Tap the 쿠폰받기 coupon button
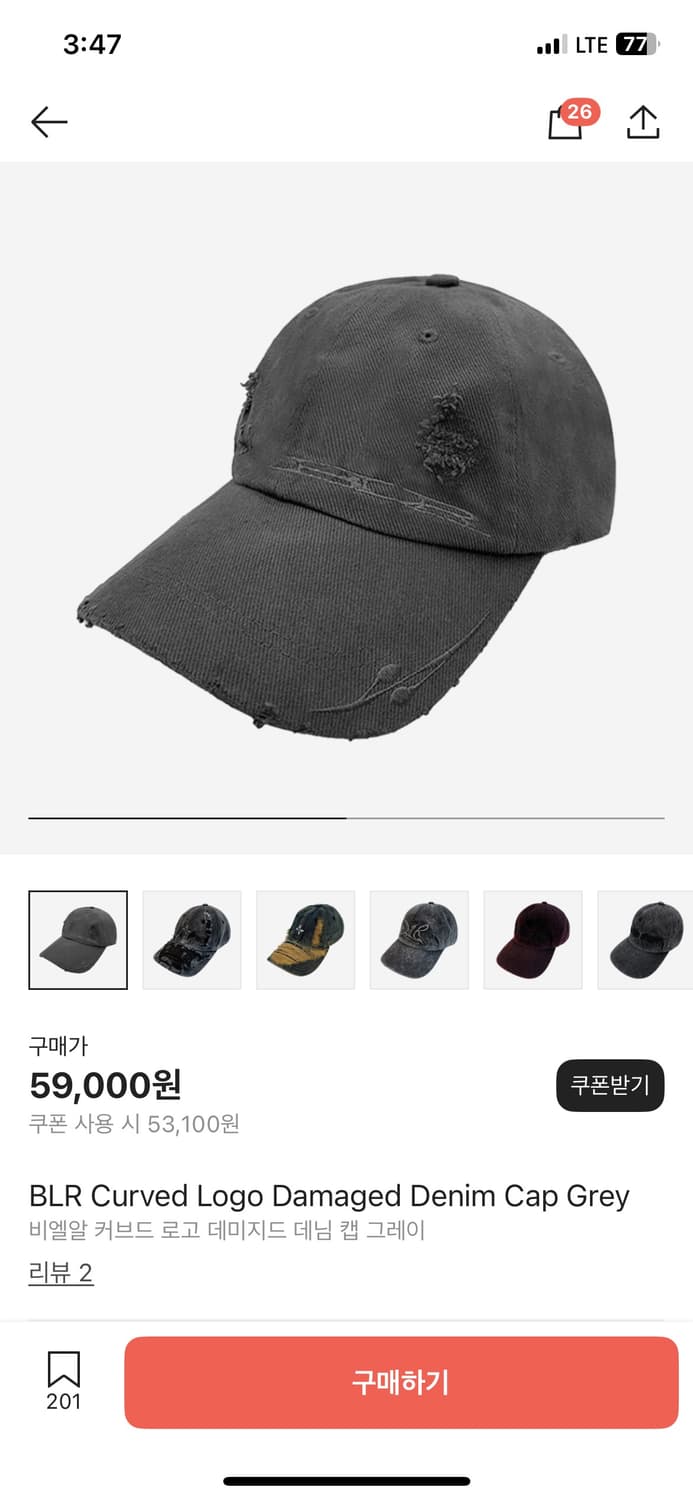Viewport: 693px width, 1500px height. click(x=610, y=1086)
